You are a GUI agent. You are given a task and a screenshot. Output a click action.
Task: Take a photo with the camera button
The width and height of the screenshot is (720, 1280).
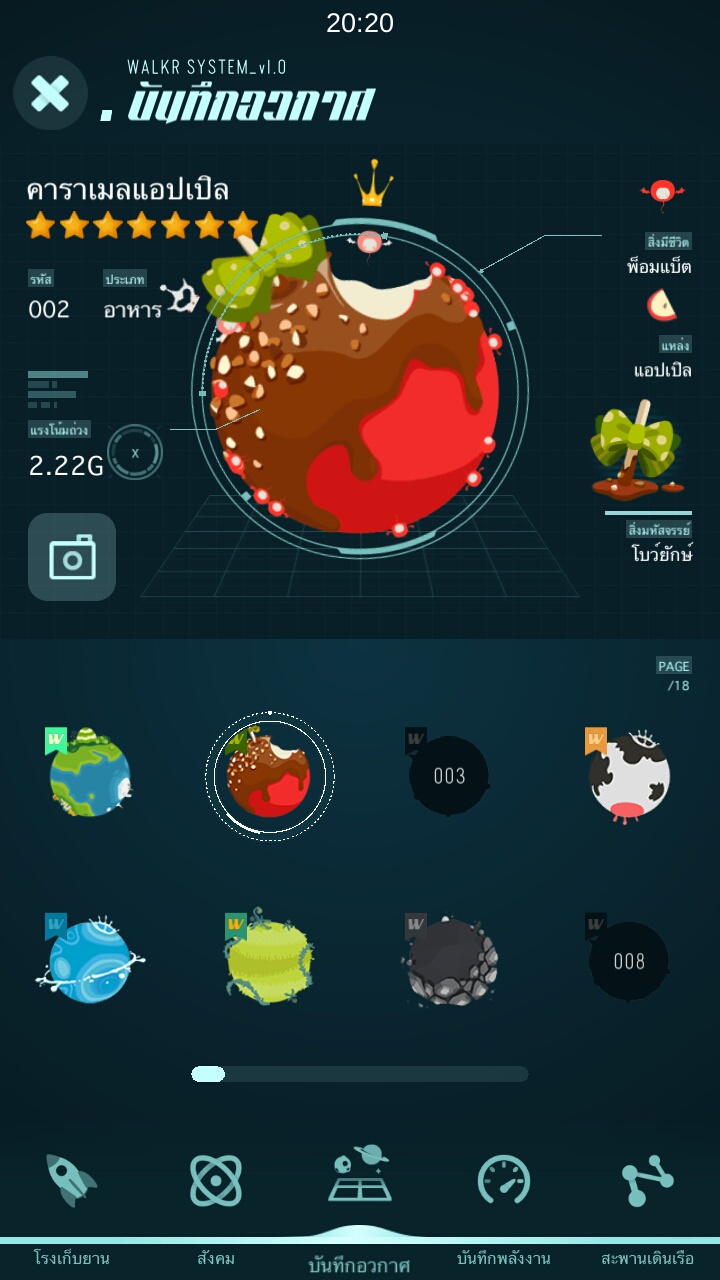point(72,557)
